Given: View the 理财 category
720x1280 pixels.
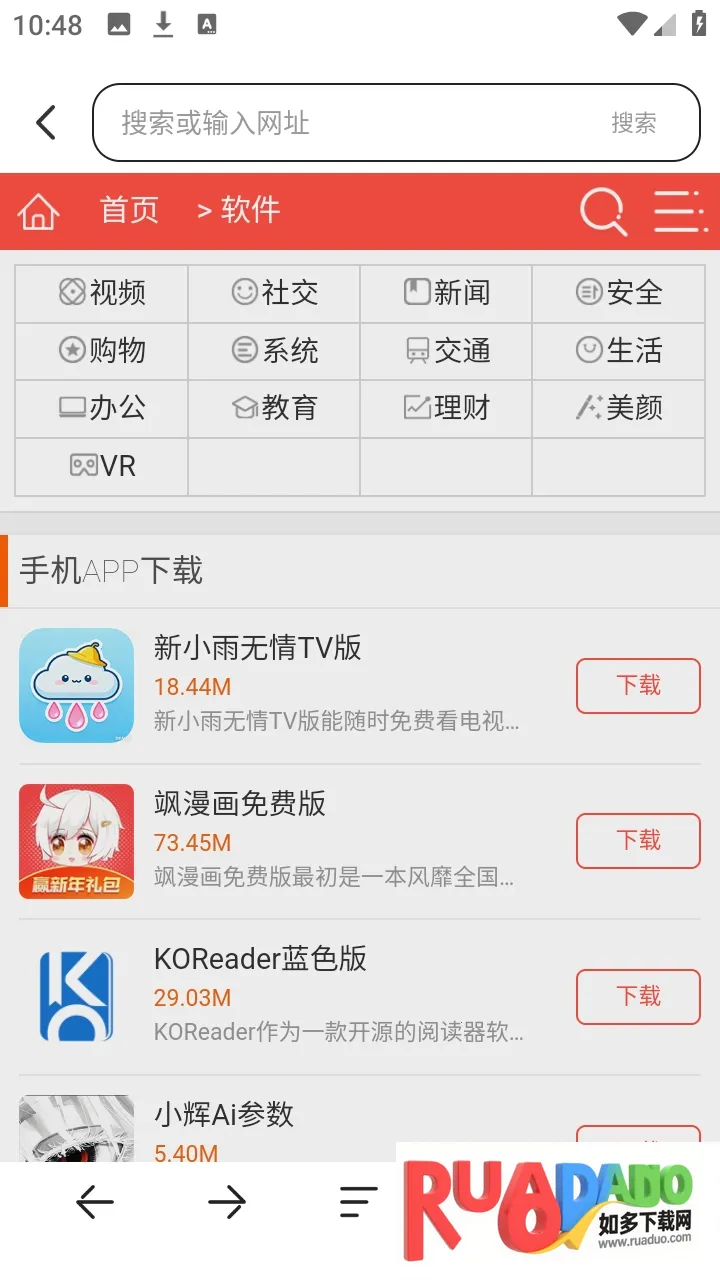Looking at the screenshot, I should 446,408.
